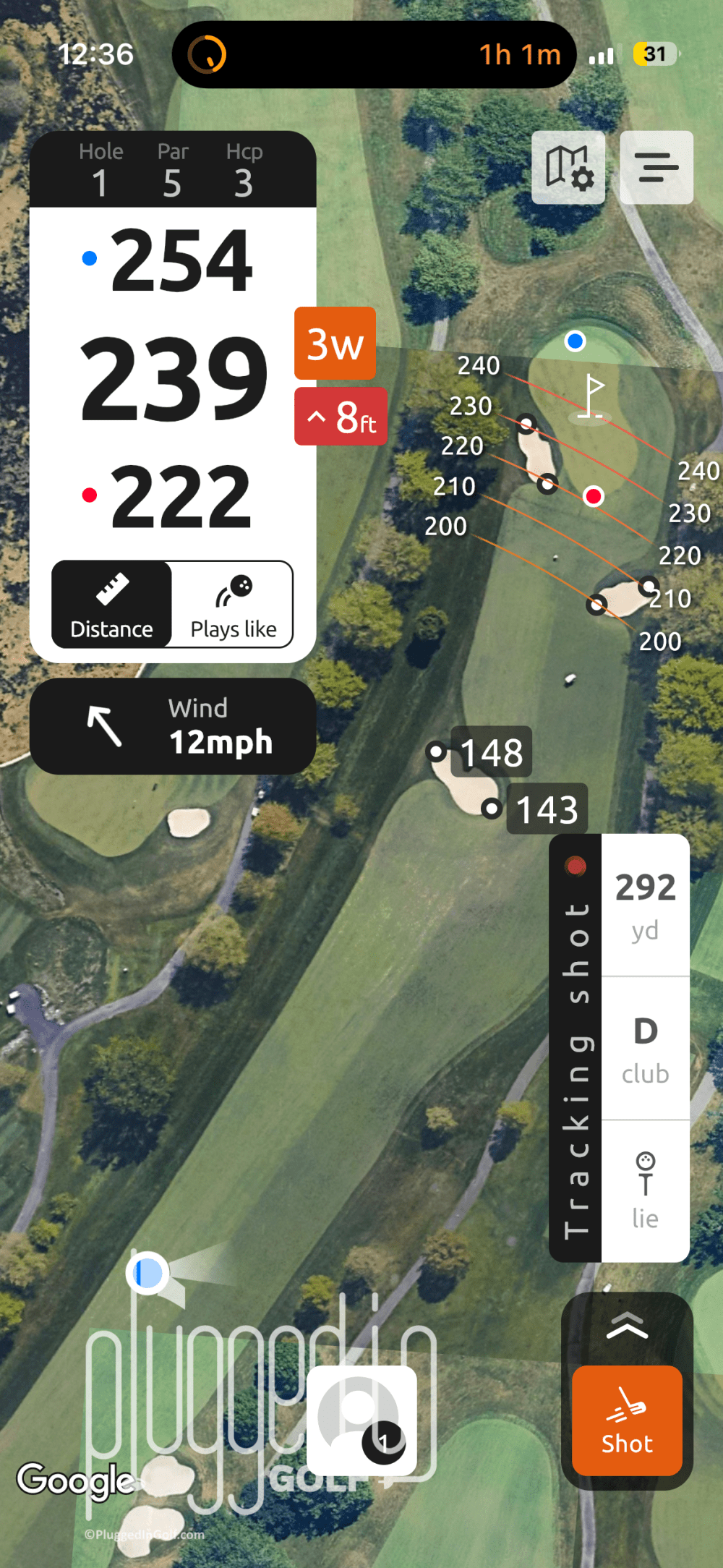Tap the red target marker on fairway

[x=594, y=496]
